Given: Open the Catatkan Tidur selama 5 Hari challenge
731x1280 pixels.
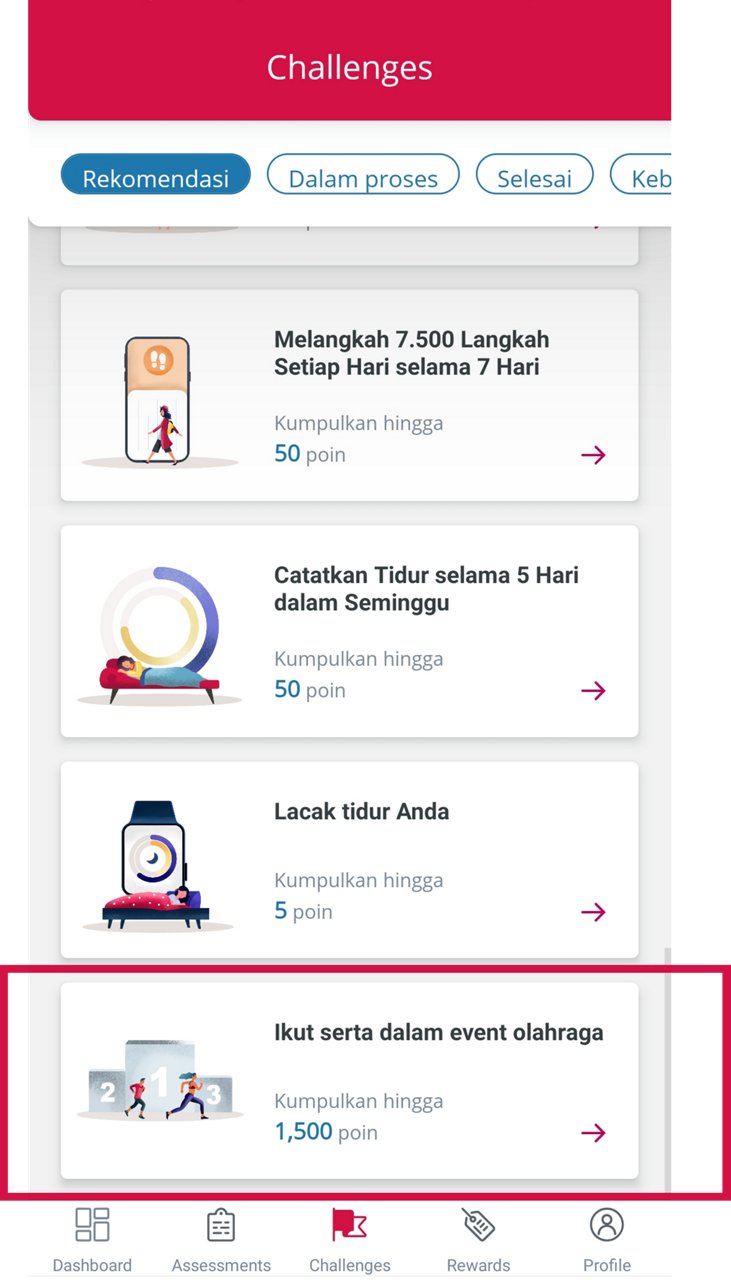Looking at the screenshot, I should [x=349, y=631].
